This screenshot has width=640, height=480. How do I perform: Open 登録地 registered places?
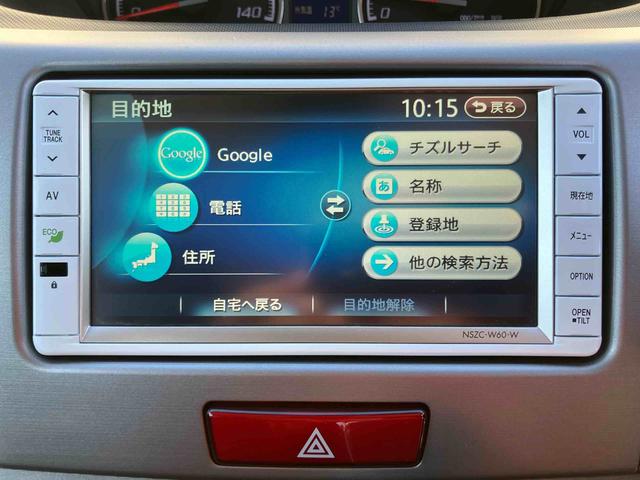tap(442, 224)
